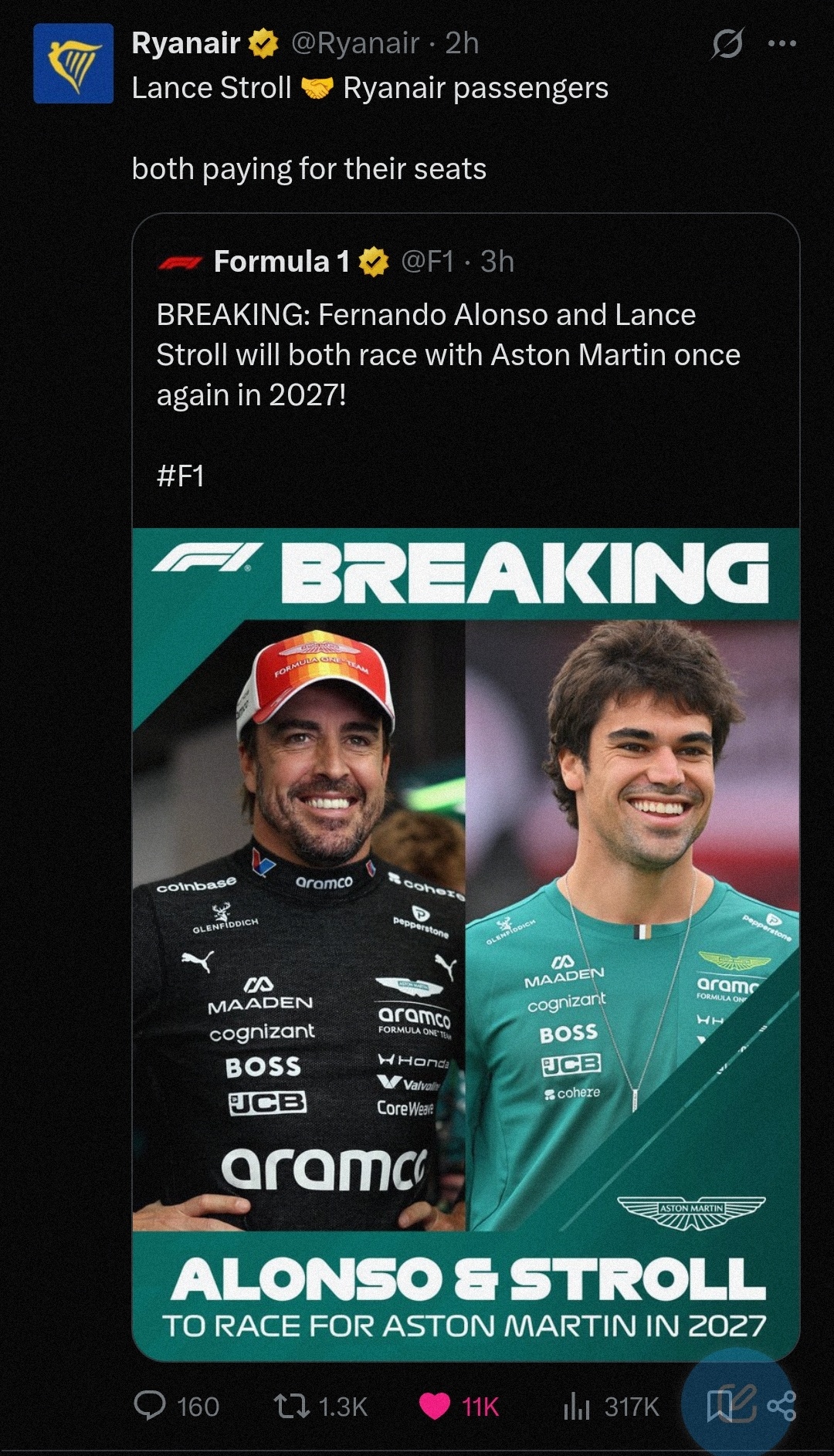View post analytics showing 317K views
The height and width of the screenshot is (1456, 834).
point(611,1407)
